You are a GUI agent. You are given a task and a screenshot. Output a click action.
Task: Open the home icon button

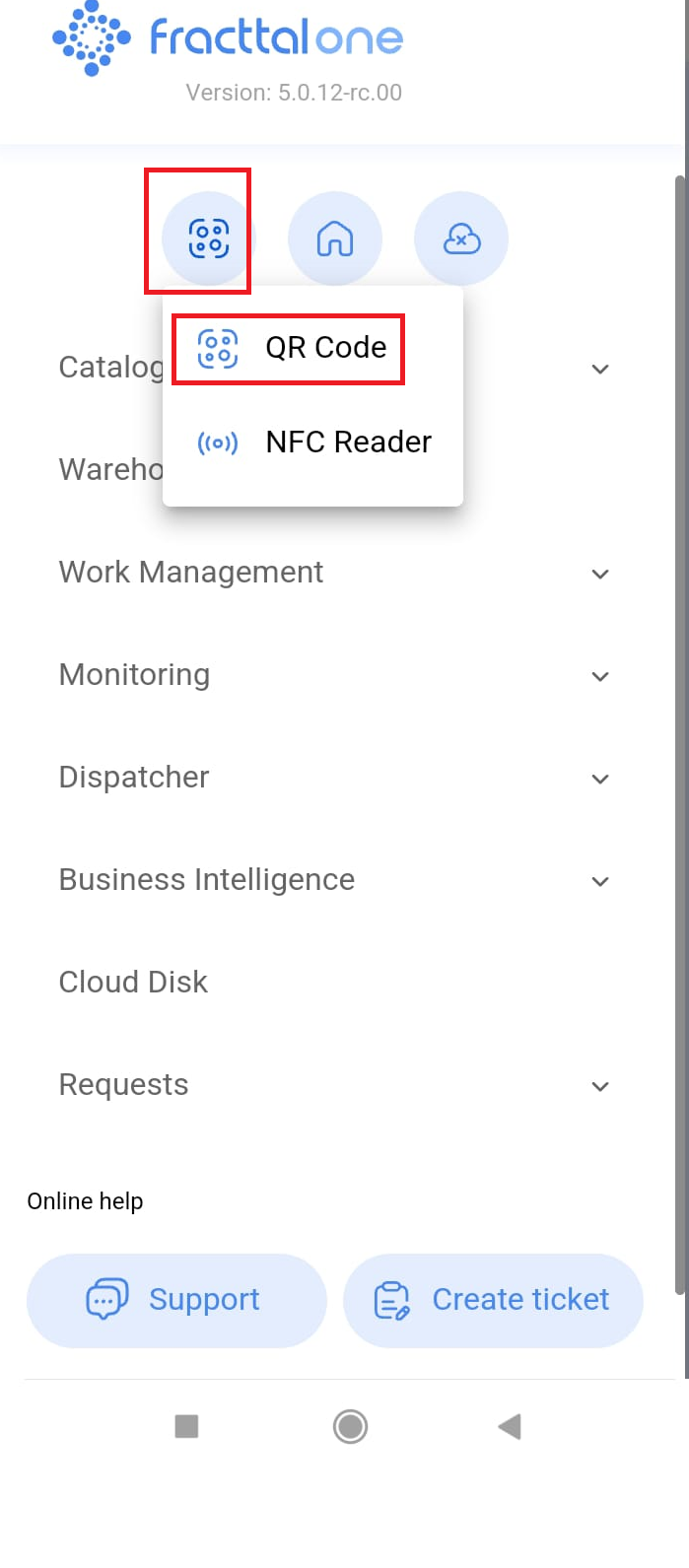[335, 239]
